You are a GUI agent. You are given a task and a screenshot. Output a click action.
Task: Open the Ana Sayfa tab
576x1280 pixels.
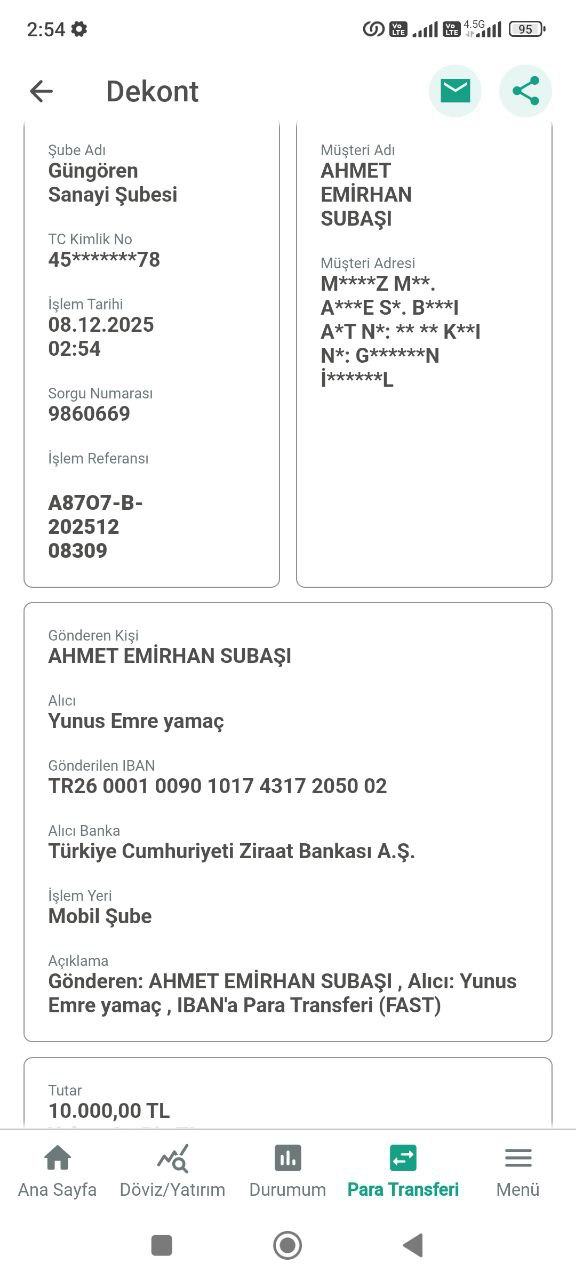57,1172
